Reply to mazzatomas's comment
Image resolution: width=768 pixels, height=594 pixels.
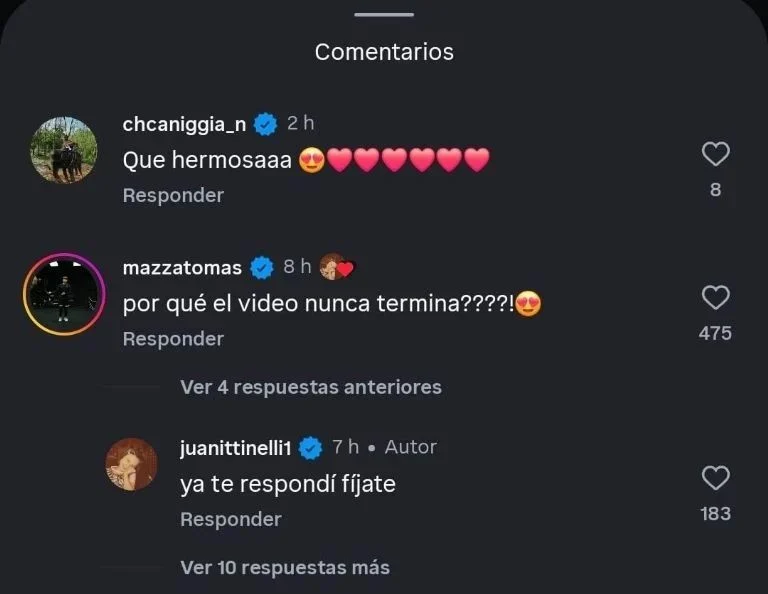173,339
